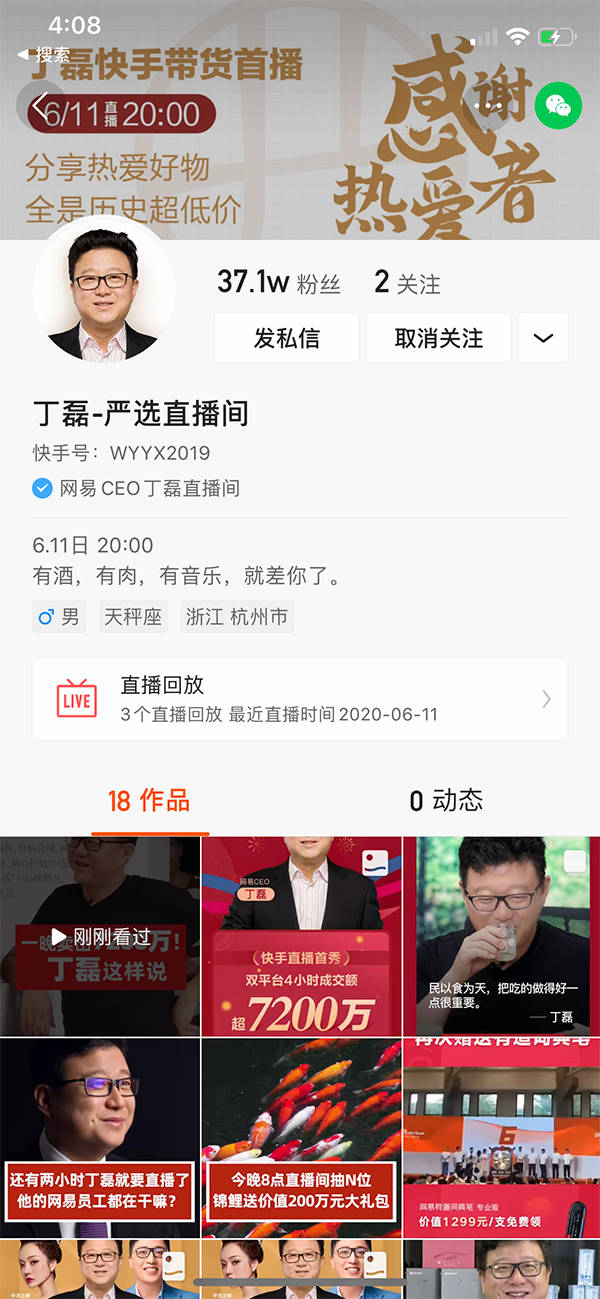Switch to the 0 动态 tab

point(446,800)
